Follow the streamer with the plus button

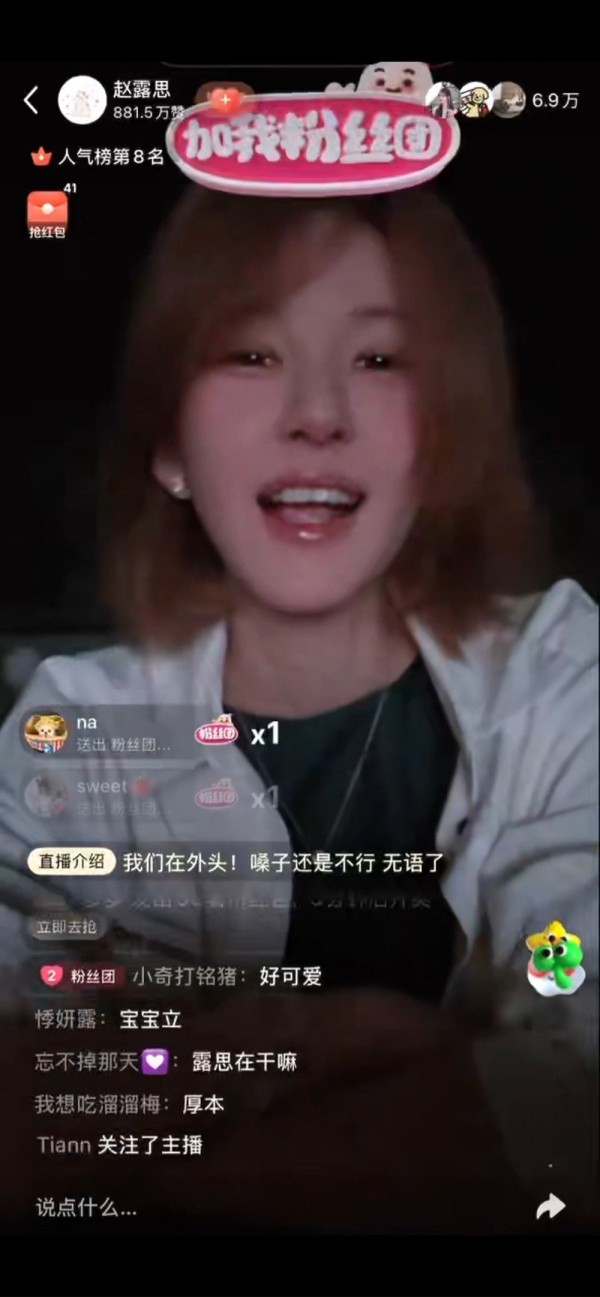(227, 99)
